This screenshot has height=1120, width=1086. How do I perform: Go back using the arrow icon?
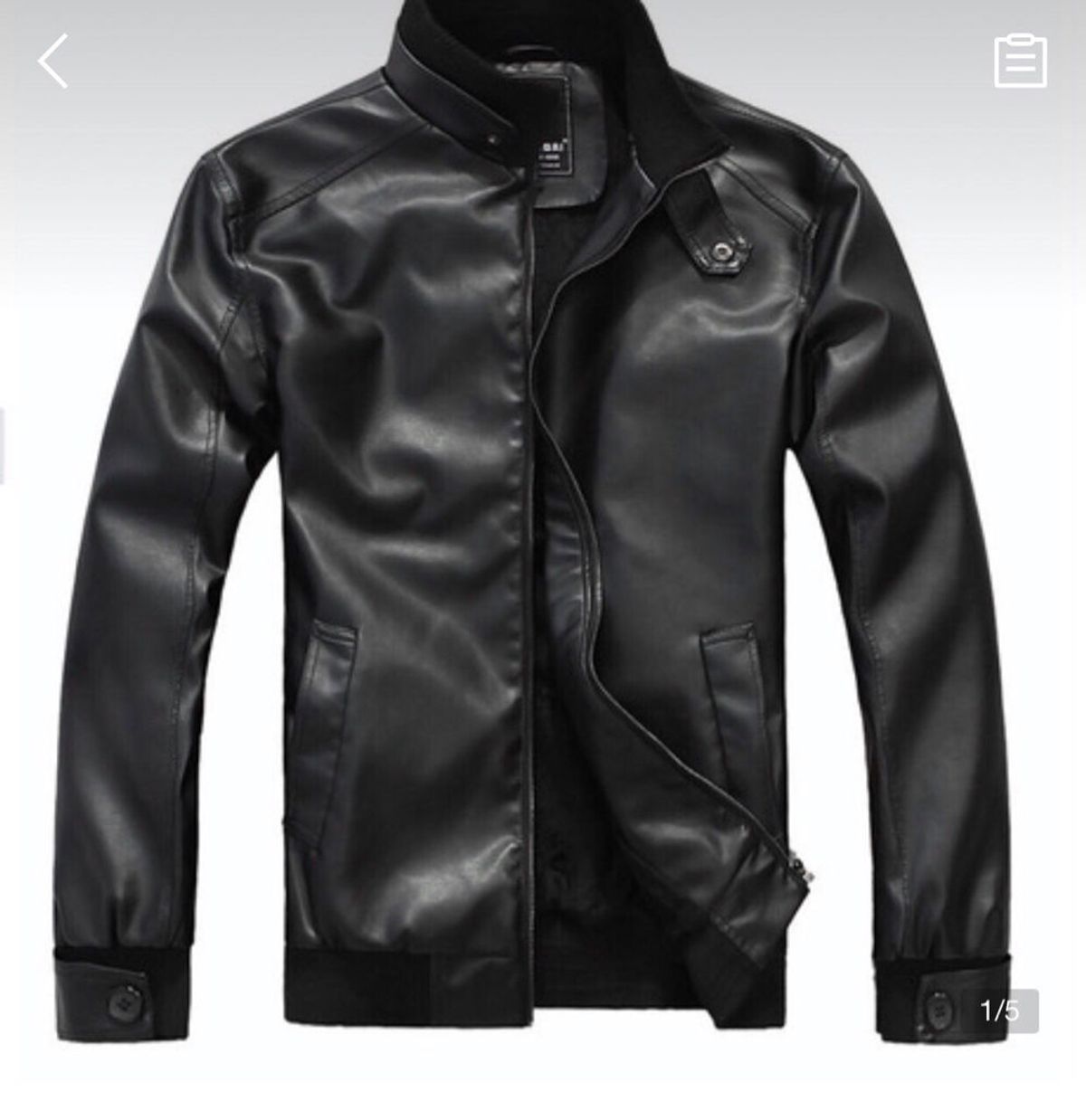click(53, 61)
